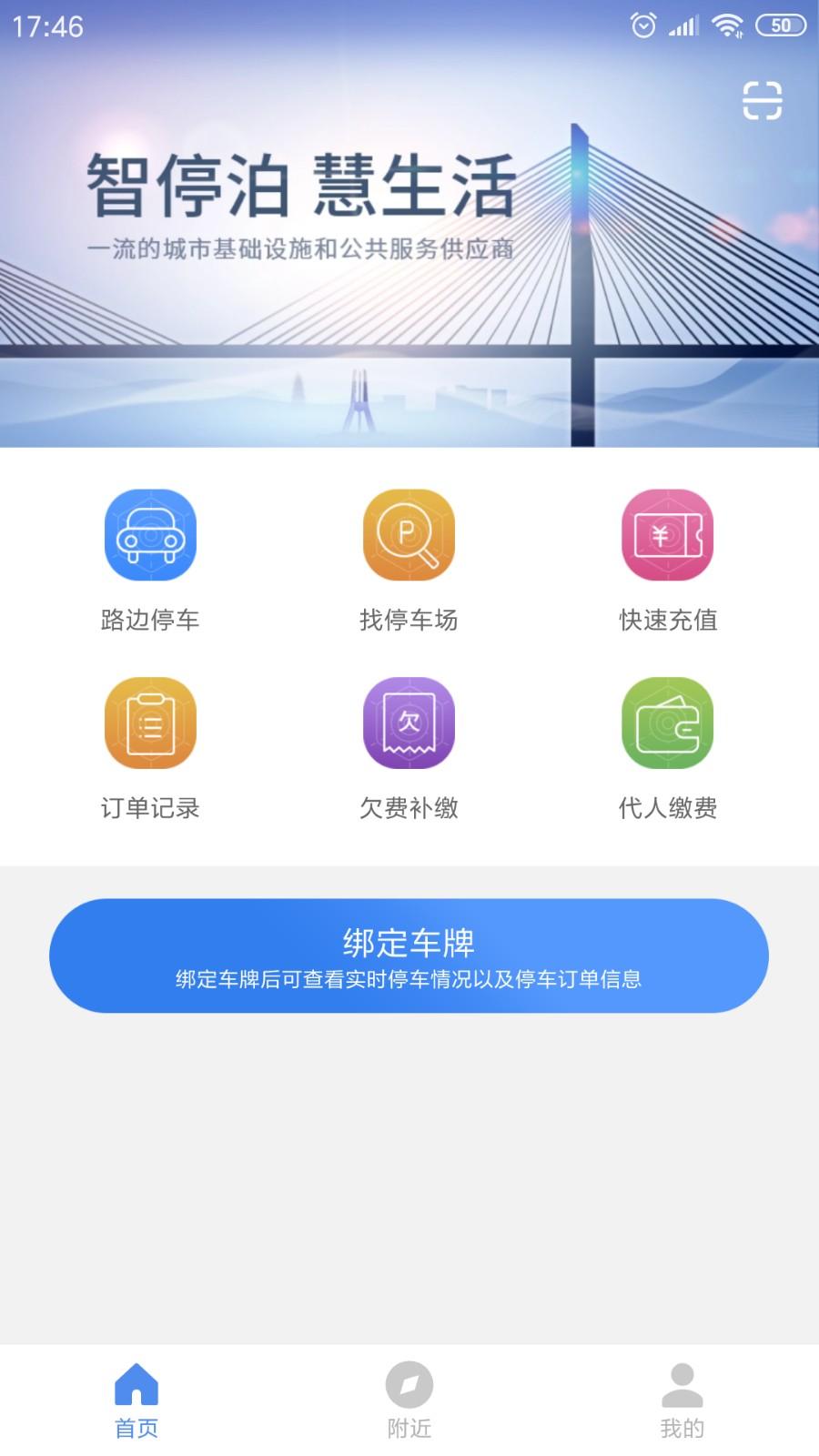Tap the 路边停车 roadside parking icon
This screenshot has width=819, height=1456.
pyautogui.click(x=150, y=536)
